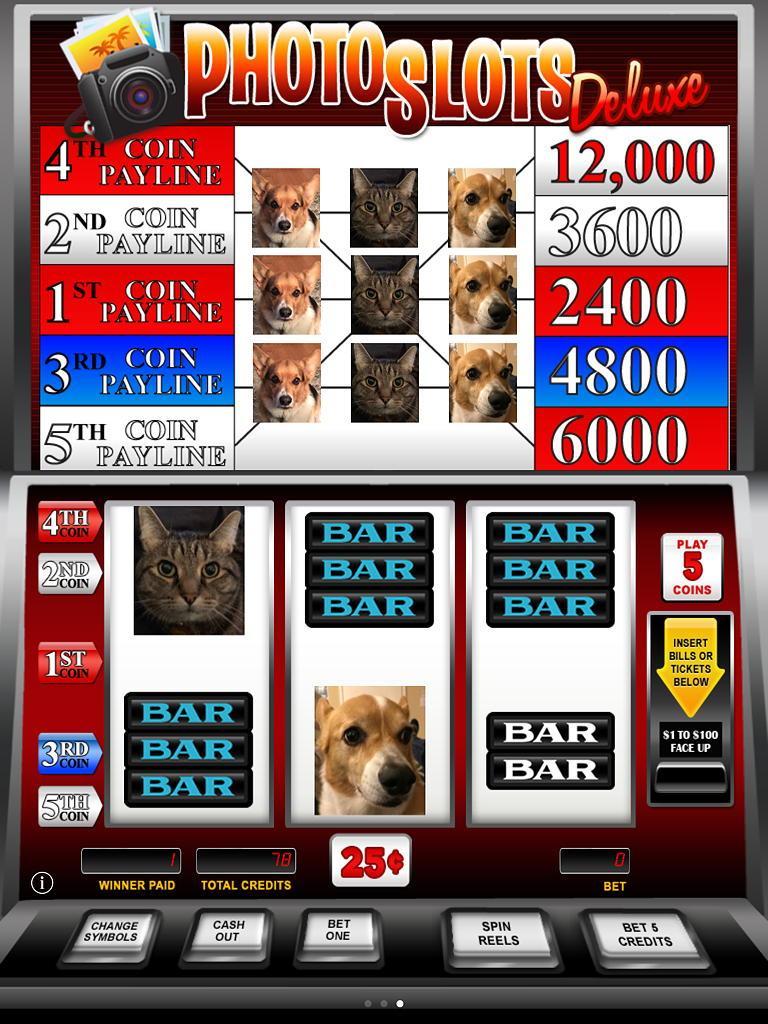Tap the 25¢ denomination button

pos(371,861)
